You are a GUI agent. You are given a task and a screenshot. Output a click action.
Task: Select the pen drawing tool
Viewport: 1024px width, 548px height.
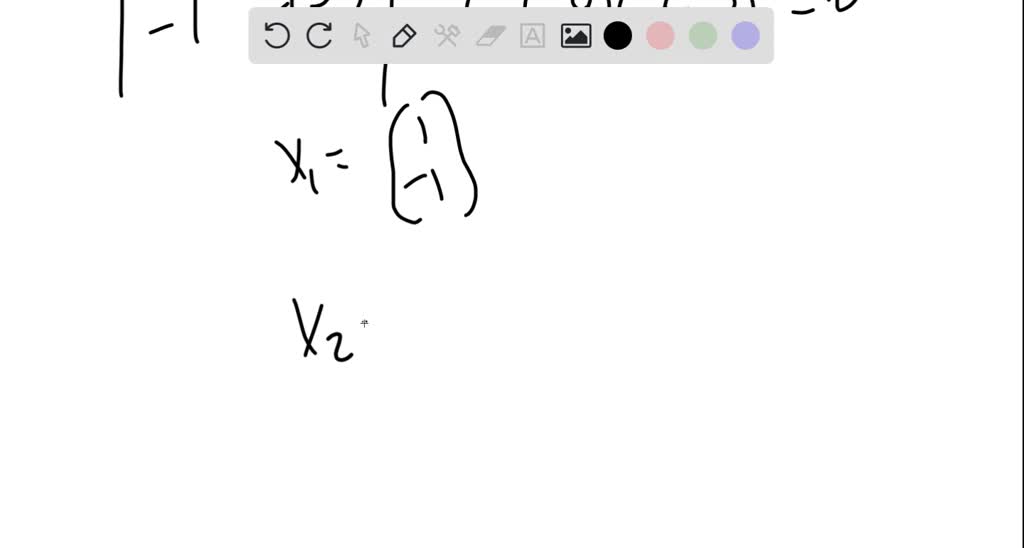[x=404, y=37]
